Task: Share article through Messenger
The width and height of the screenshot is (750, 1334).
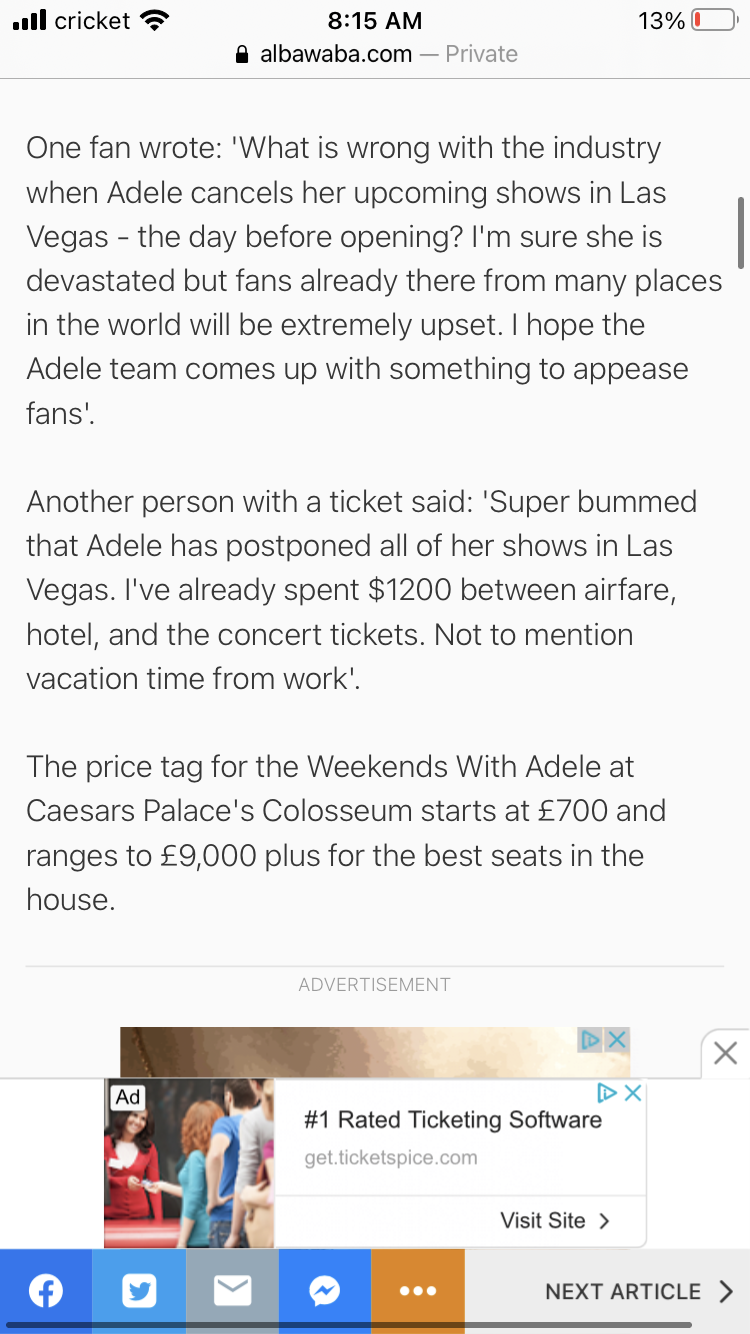Action: point(325,1291)
